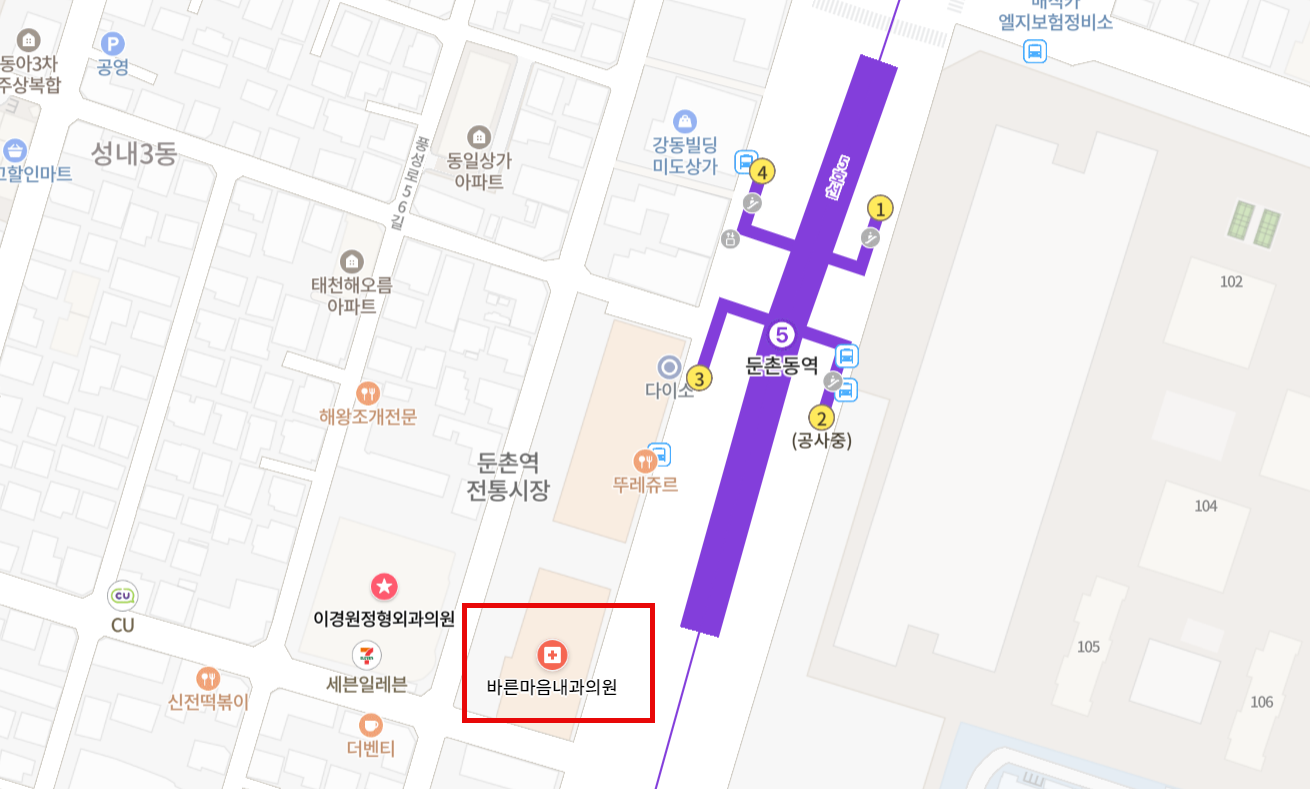Select station exit 4 marker
This screenshot has height=789, width=1310.
pyautogui.click(x=763, y=172)
